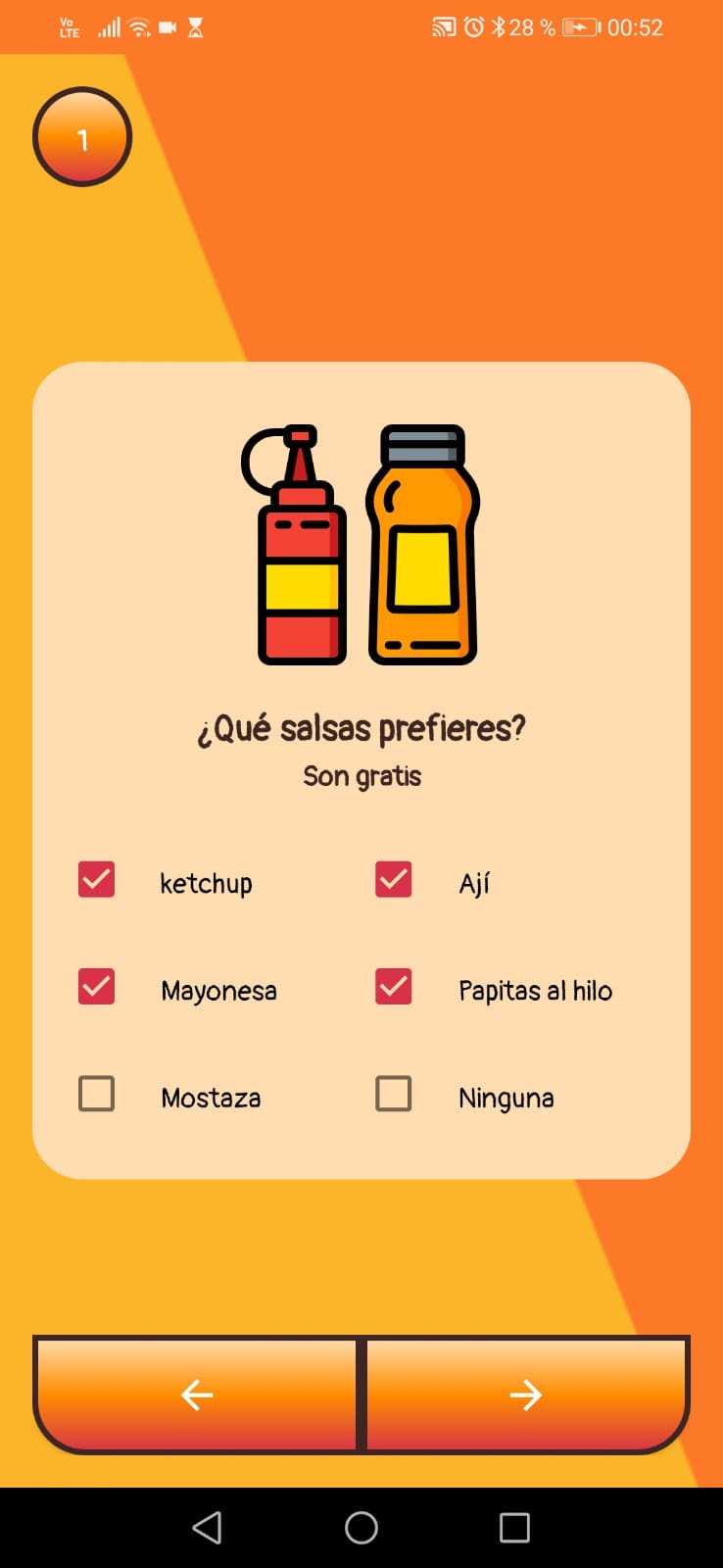Continue with the right arrow button
Viewport: 723px width, 1568px height.
pyautogui.click(x=526, y=1394)
